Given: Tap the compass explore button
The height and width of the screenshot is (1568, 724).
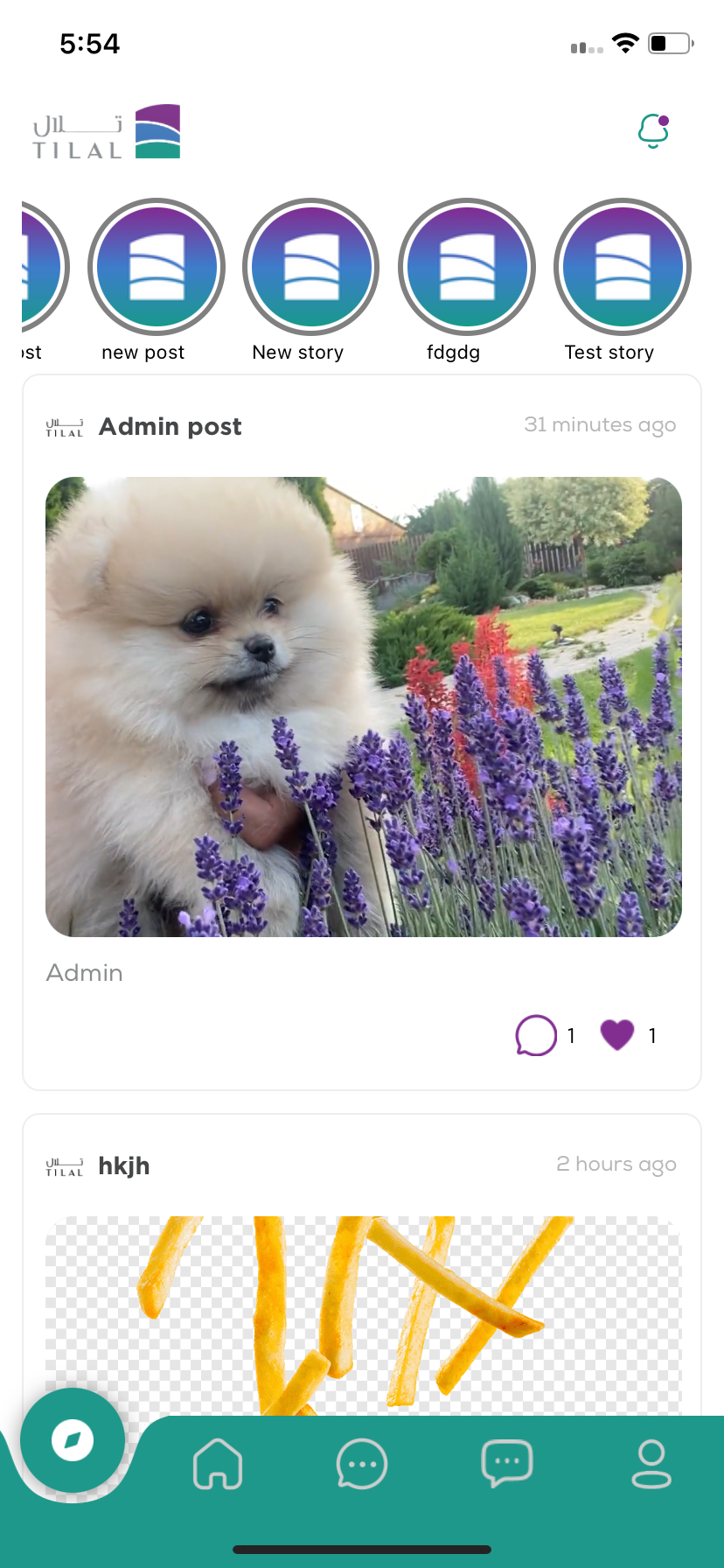Looking at the screenshot, I should click(73, 1440).
